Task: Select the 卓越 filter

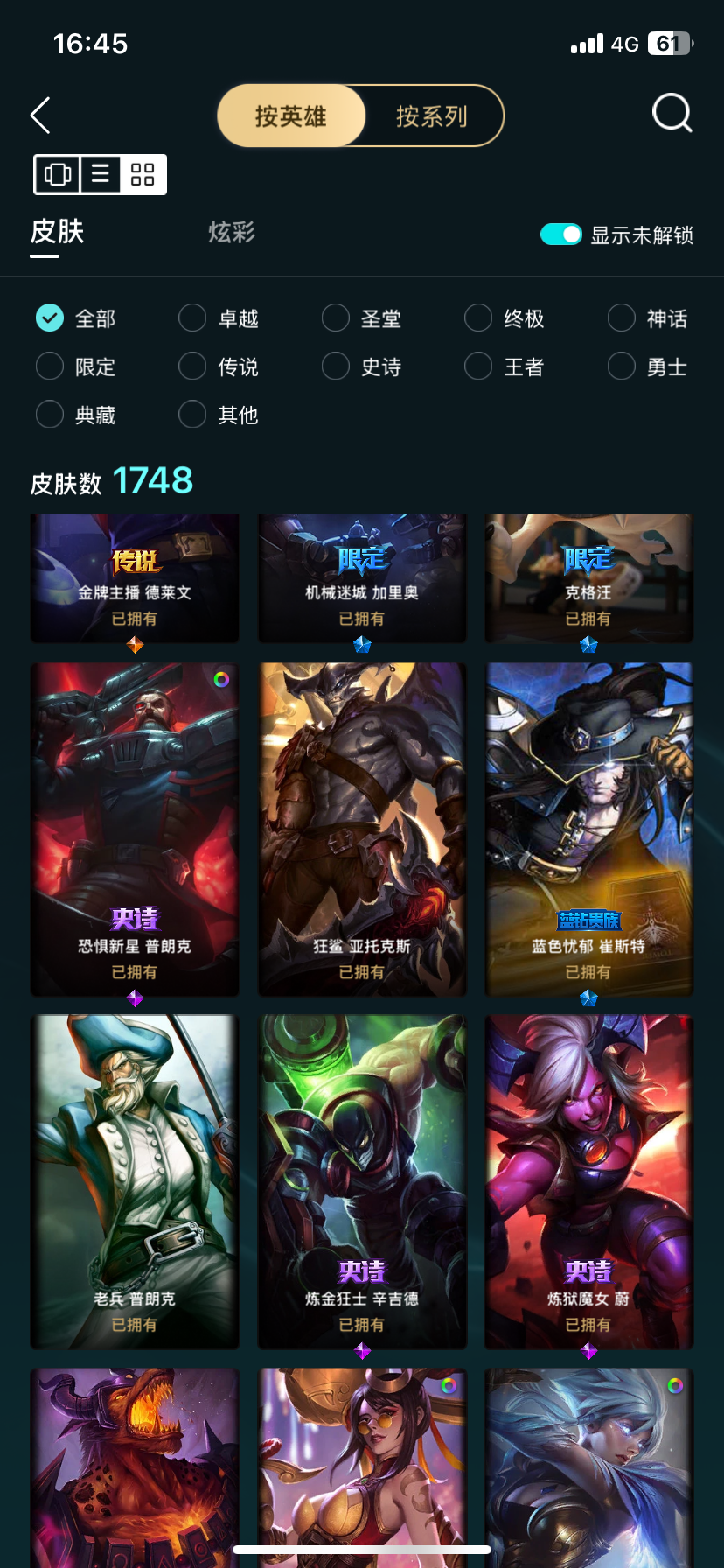Action: (219, 318)
